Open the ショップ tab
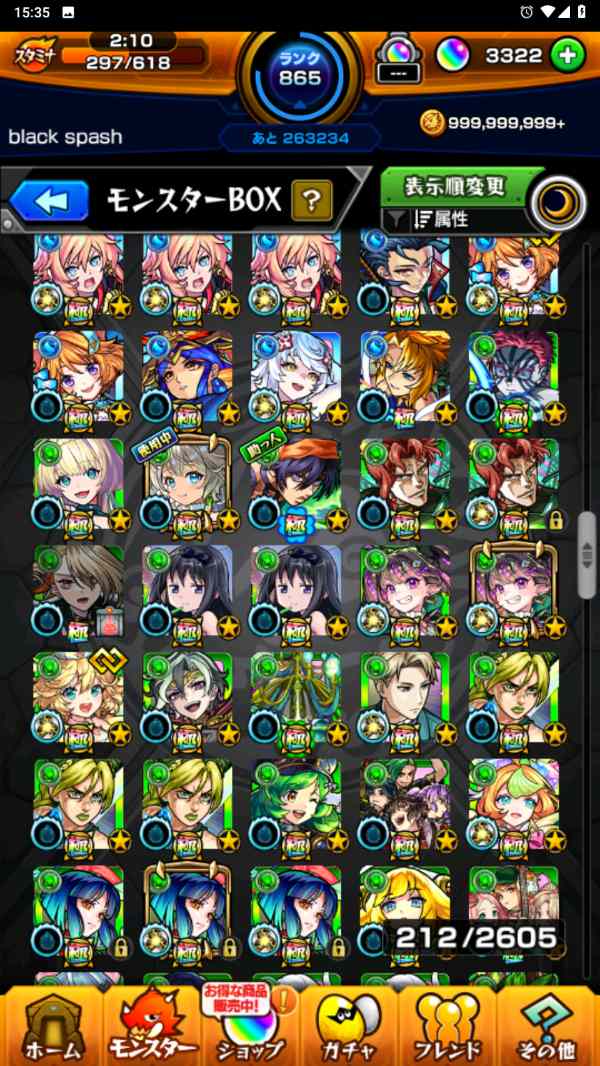Screen dimensions: 600x1066 (x=250, y=1027)
